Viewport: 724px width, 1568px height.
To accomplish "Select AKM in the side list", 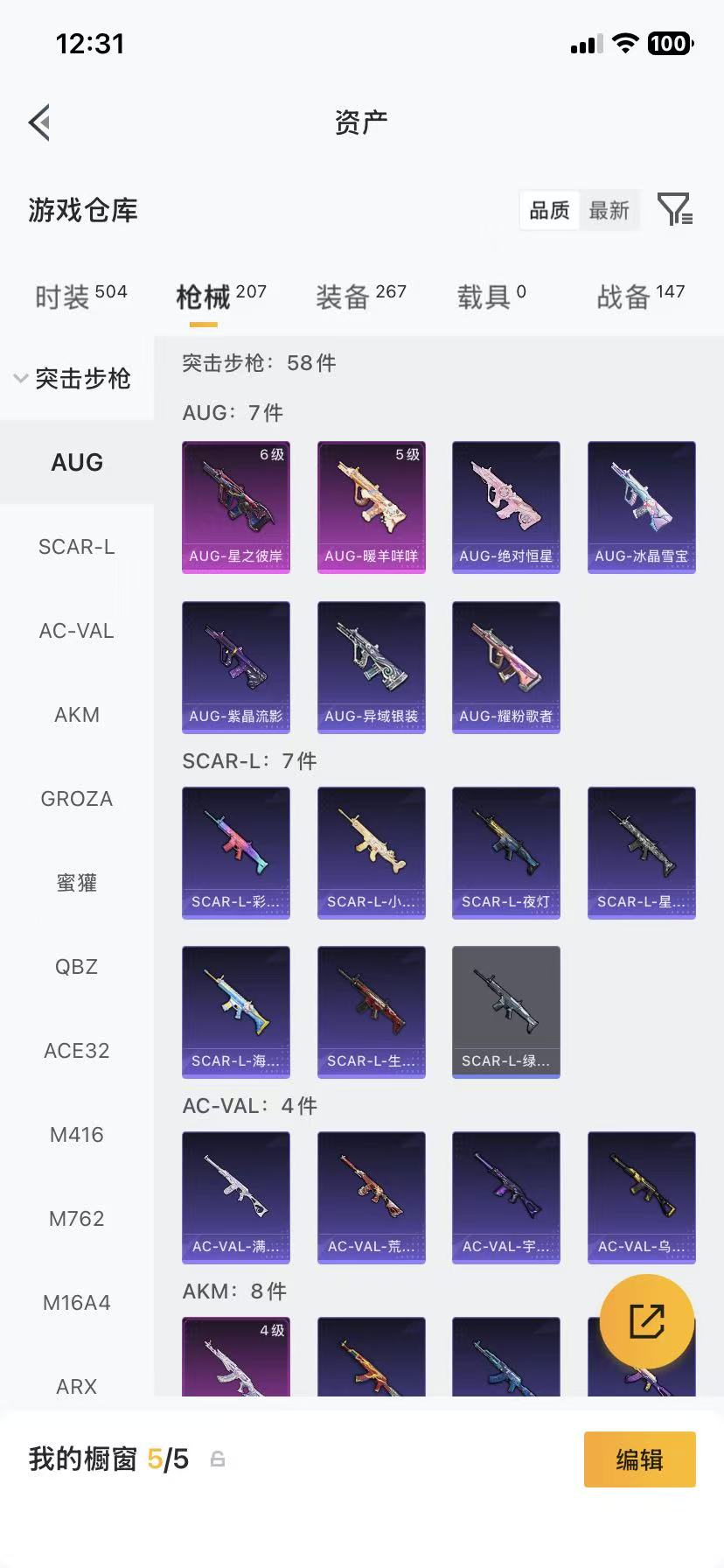I will pos(77,715).
